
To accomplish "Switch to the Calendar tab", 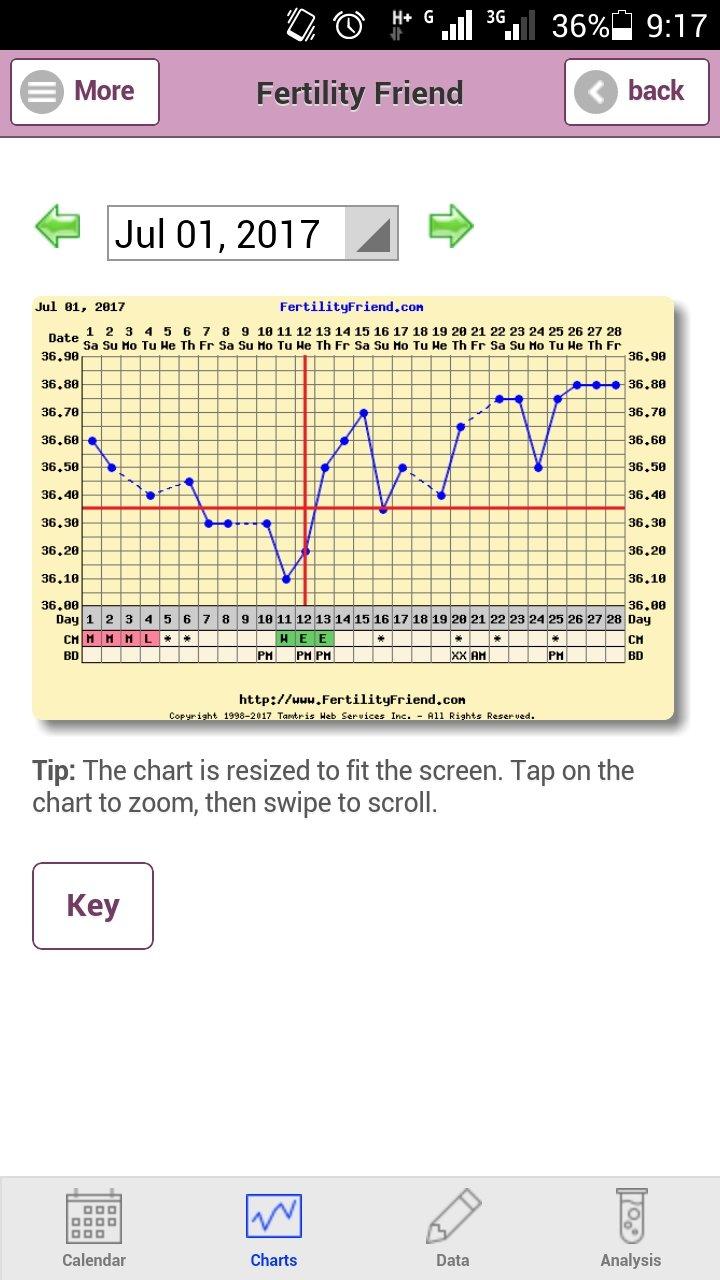I will pyautogui.click(x=94, y=1230).
